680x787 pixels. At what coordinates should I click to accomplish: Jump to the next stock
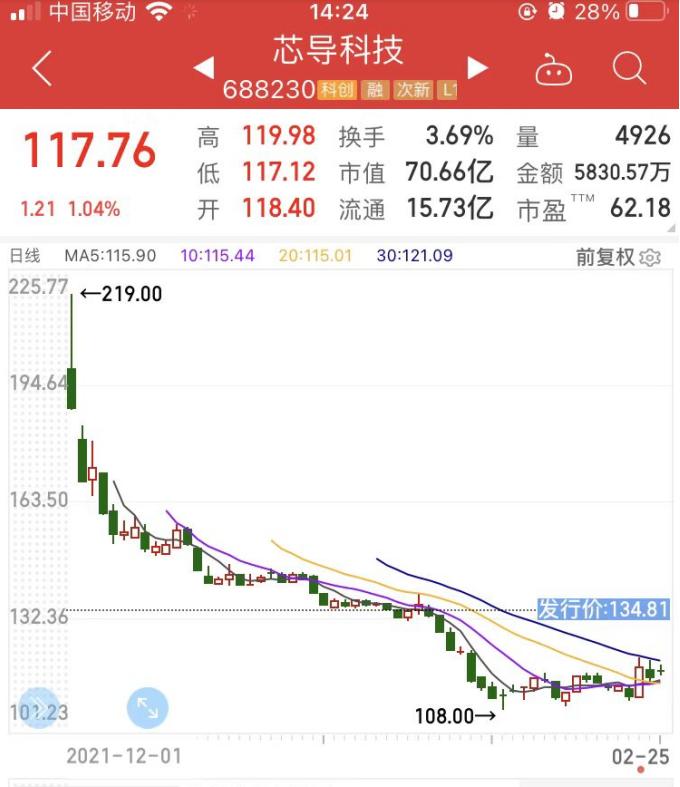pos(477,68)
